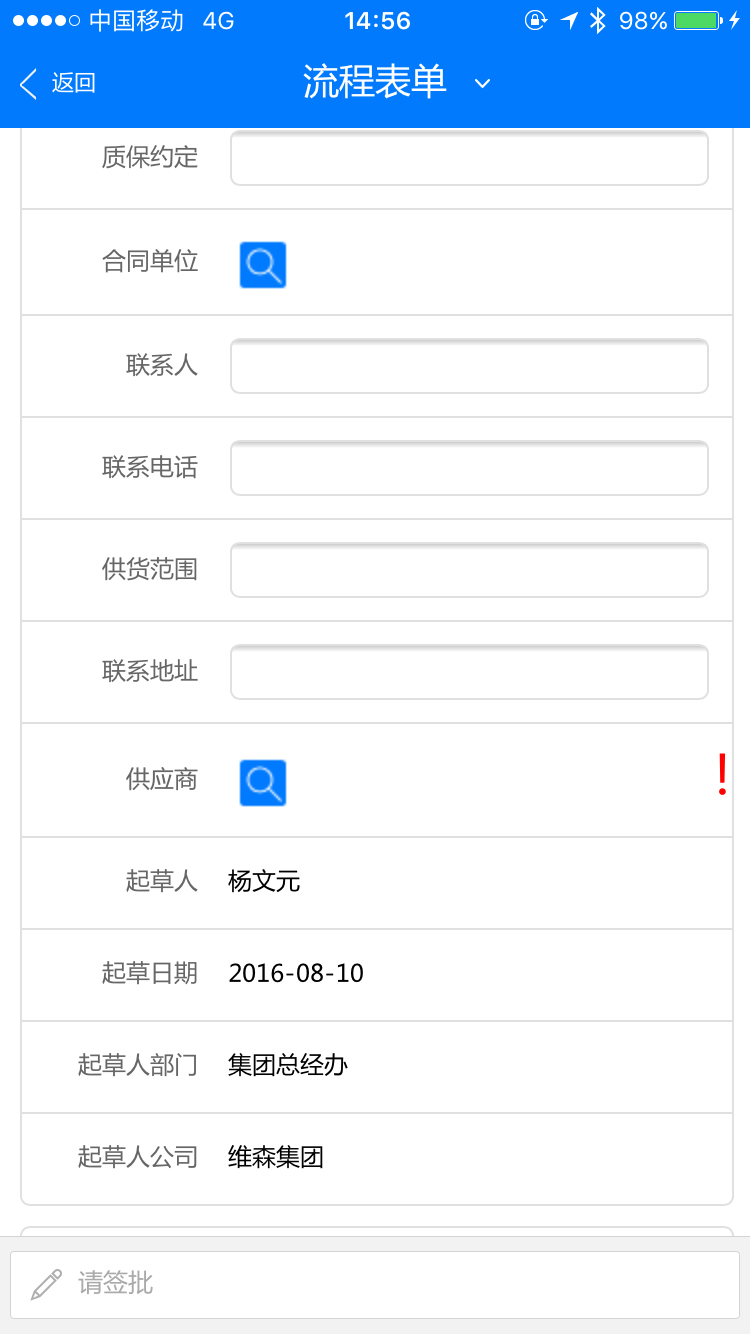This screenshot has width=750, height=1334.
Task: Open the search icon for 合同单位
Action: [x=263, y=265]
